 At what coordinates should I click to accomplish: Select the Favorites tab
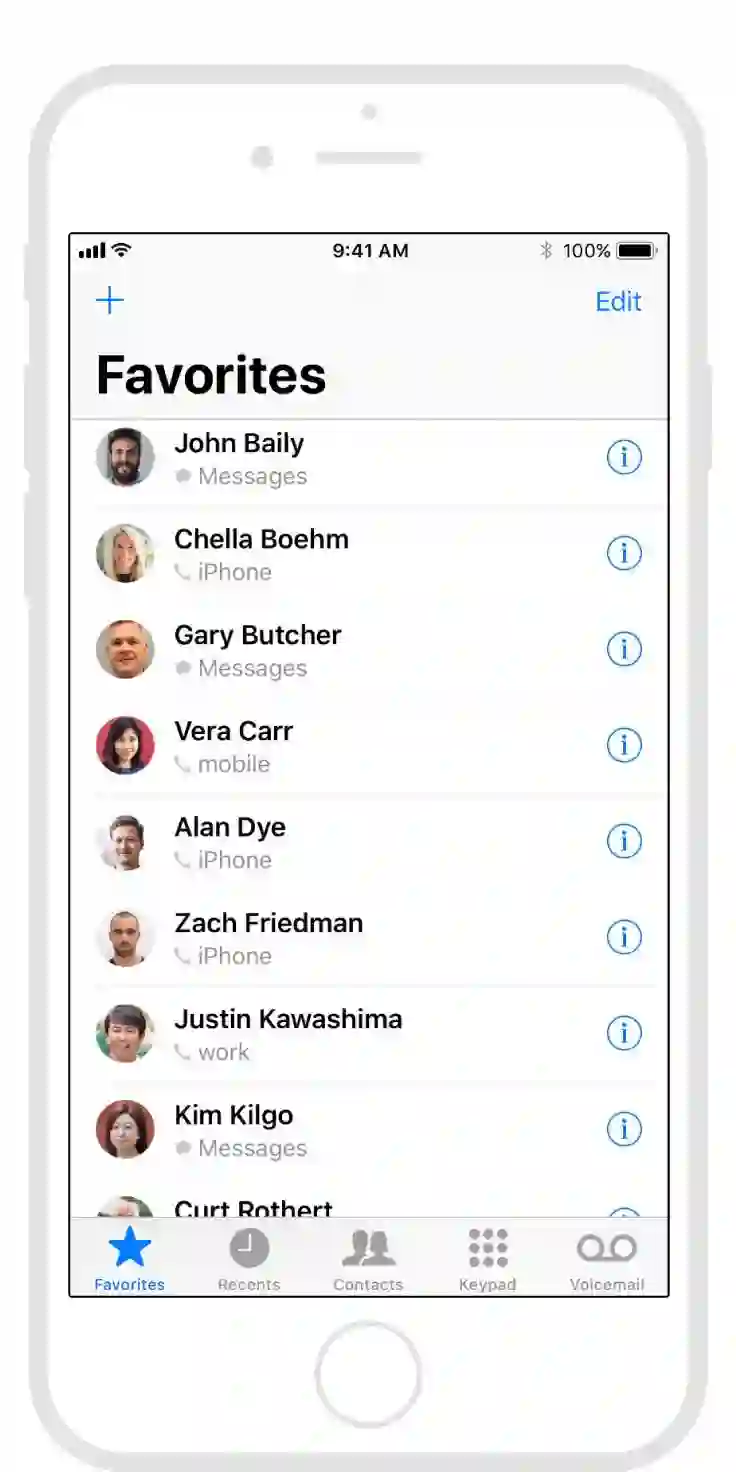[130, 1259]
